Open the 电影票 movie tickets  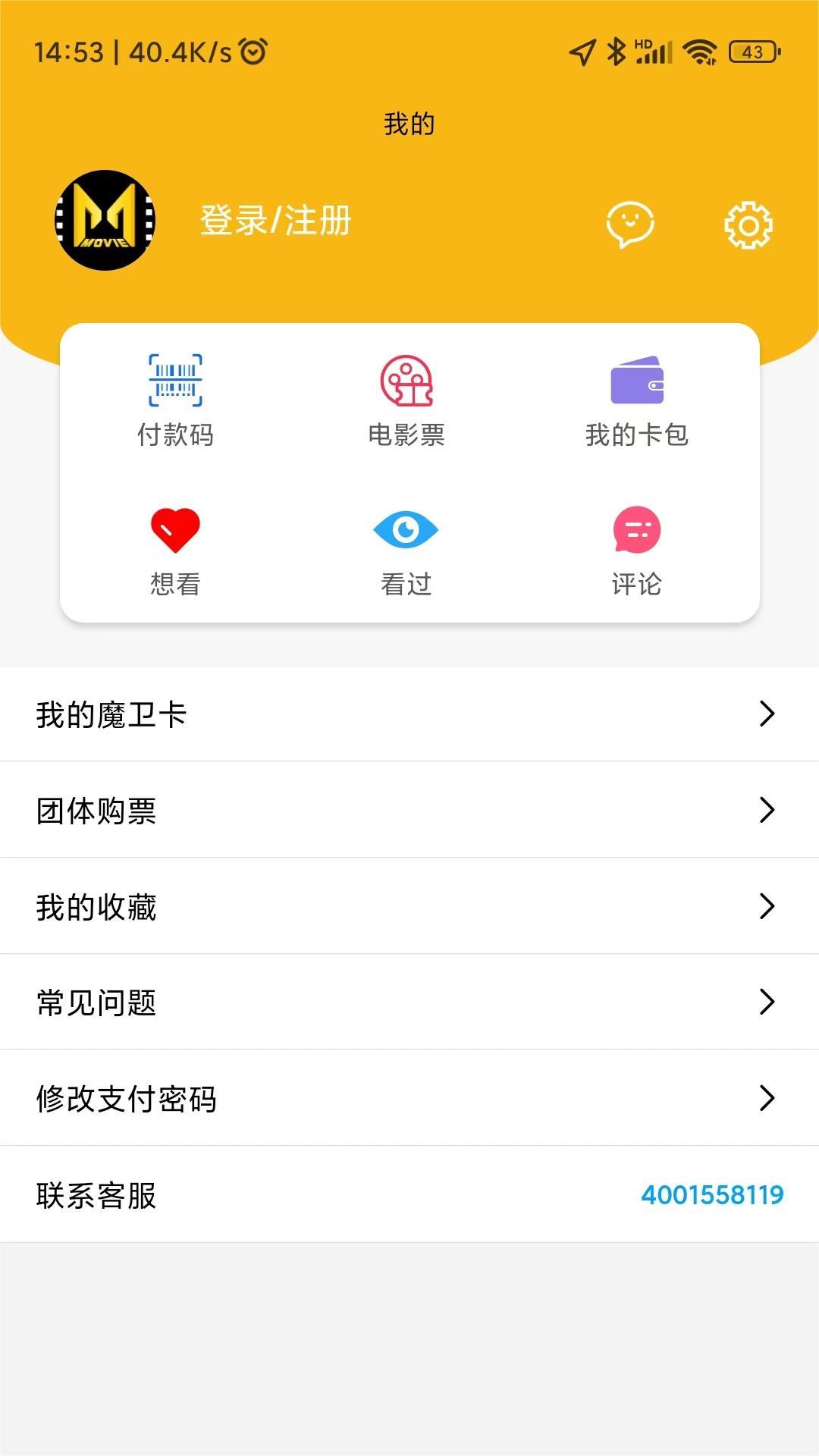pos(407,397)
